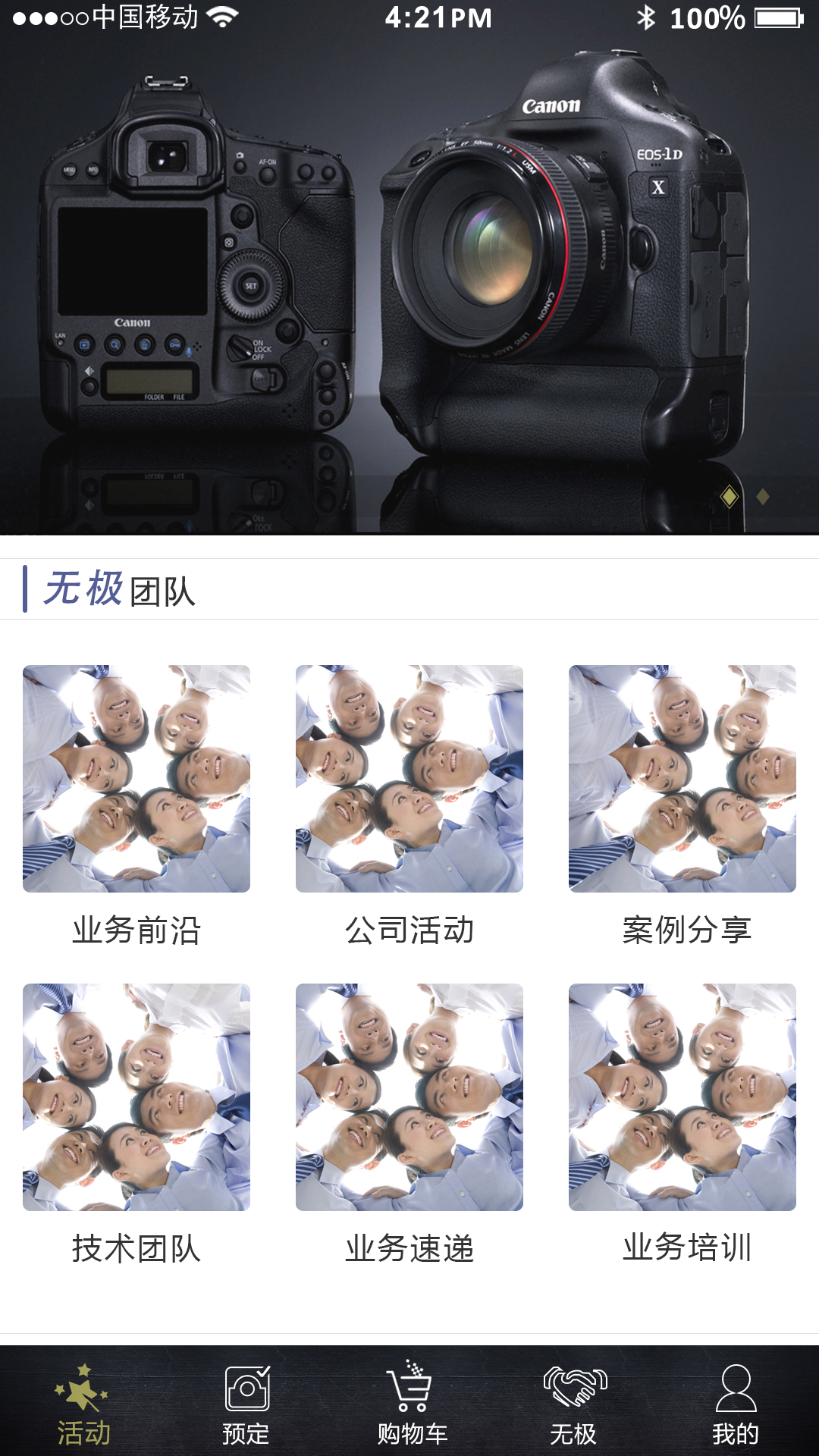Image resolution: width=819 pixels, height=1456 pixels.
Task: Select the second banner page indicator
Action: 763,497
